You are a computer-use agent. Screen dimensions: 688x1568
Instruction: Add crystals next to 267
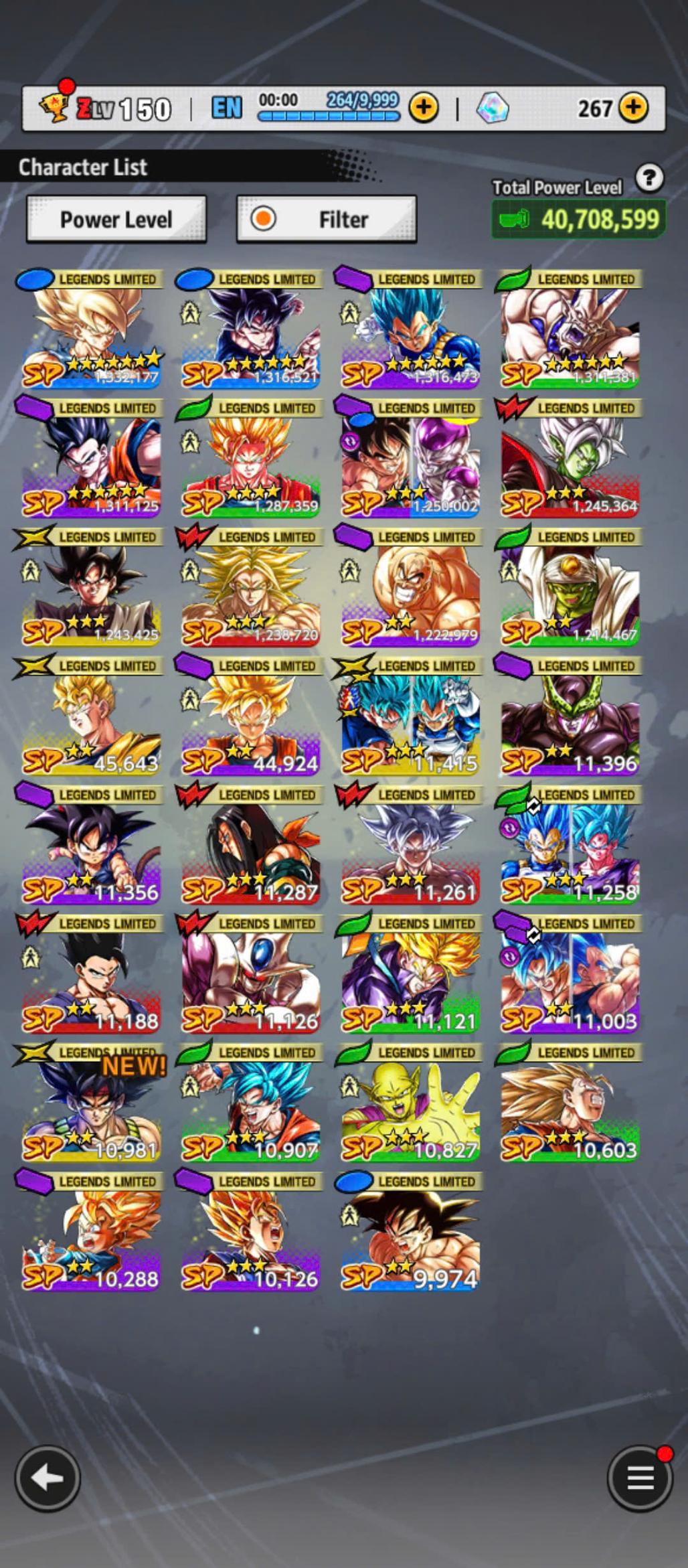[633, 107]
